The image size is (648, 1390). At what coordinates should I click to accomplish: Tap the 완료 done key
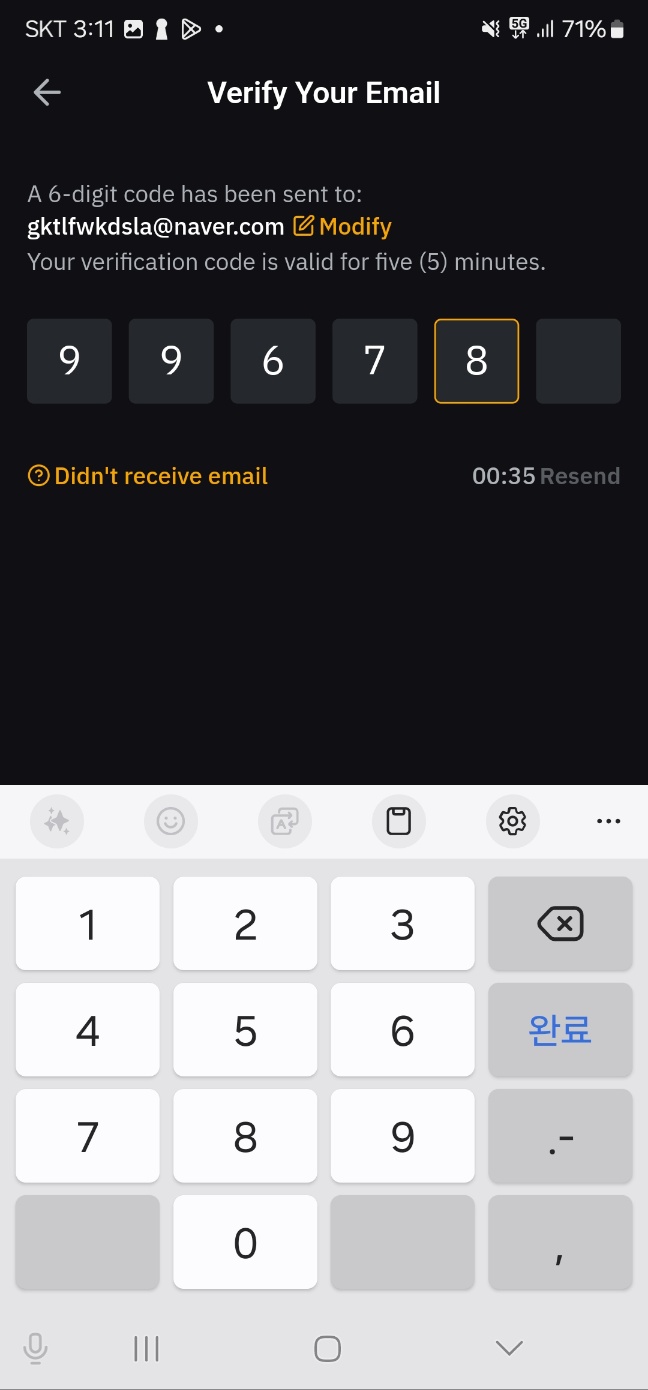tap(560, 1030)
